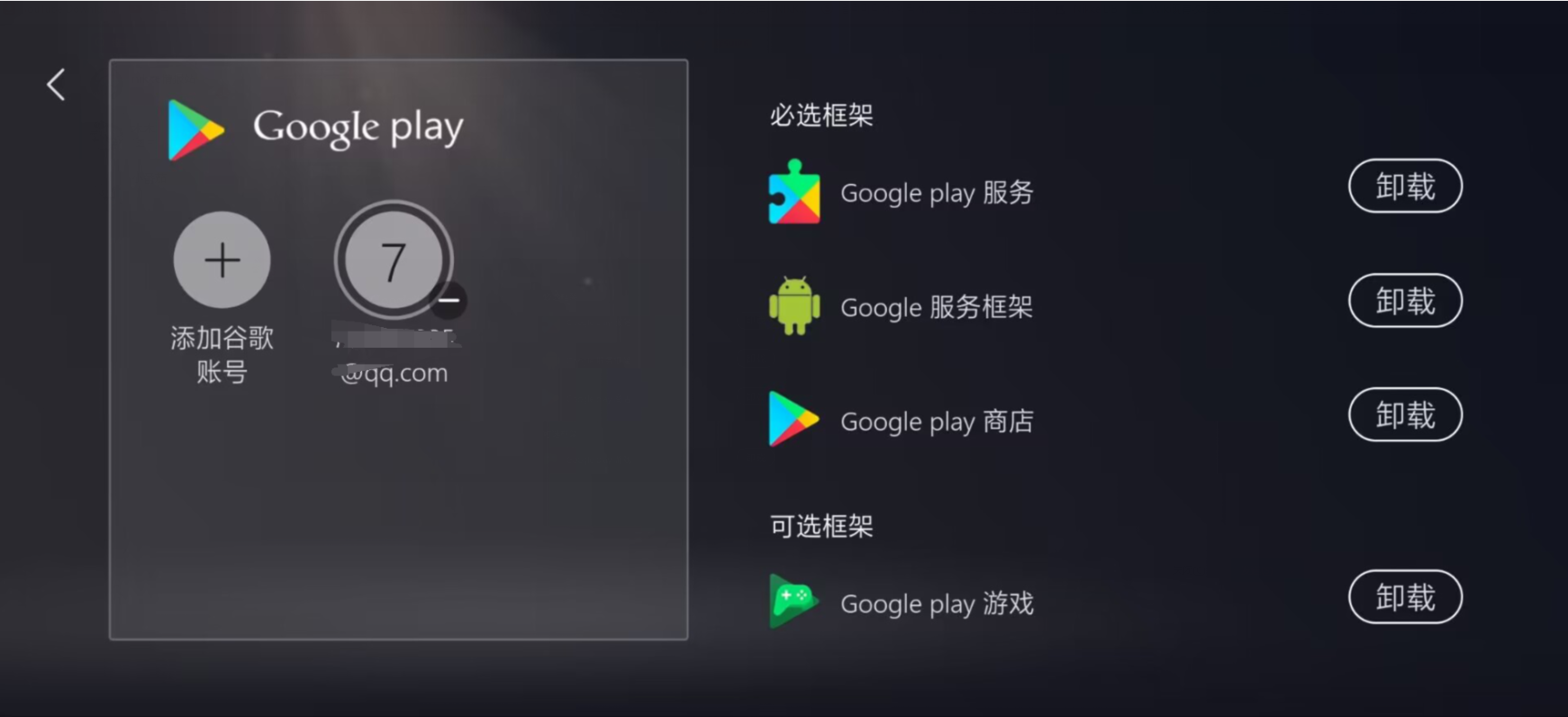Screen dimensions: 1568x717
Task: Add a Google account
Action: click(222, 260)
